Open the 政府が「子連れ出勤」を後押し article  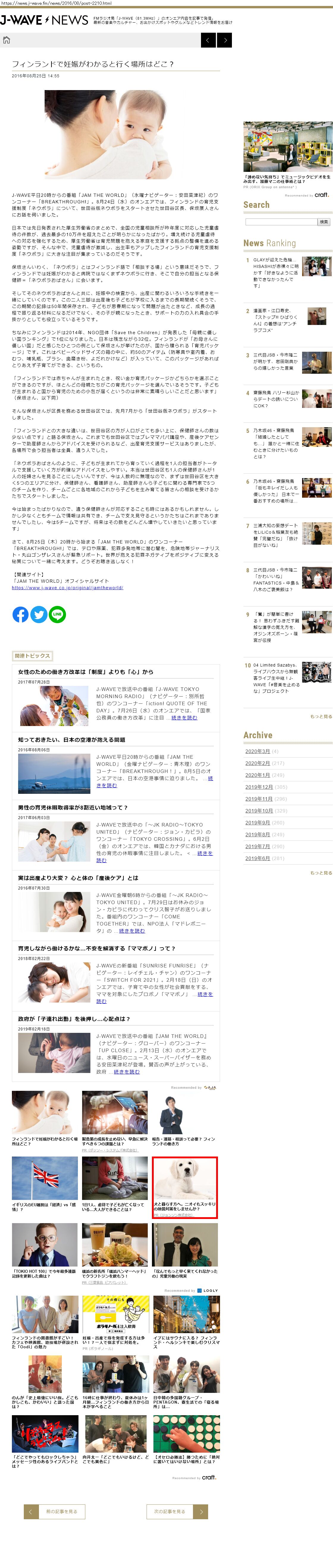pyautogui.click(x=74, y=1019)
